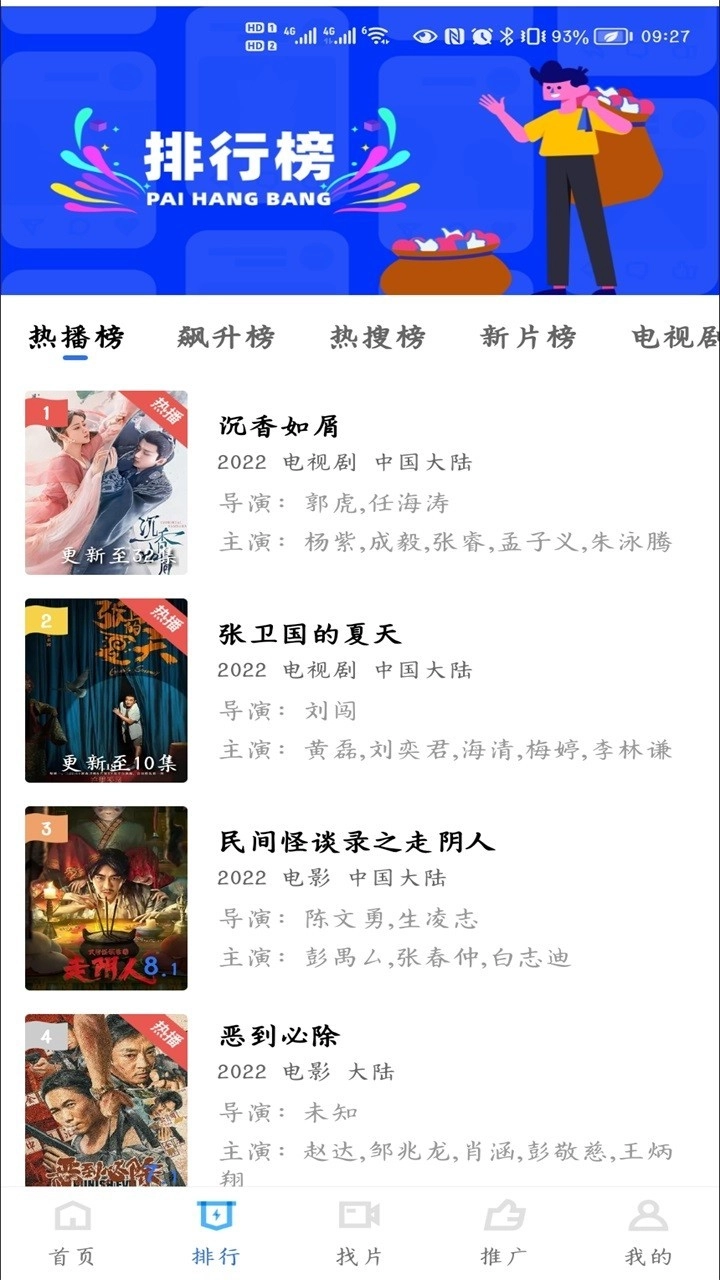Image resolution: width=720 pixels, height=1280 pixels.
Task: Open the 新片榜 tab
Action: coord(528,338)
